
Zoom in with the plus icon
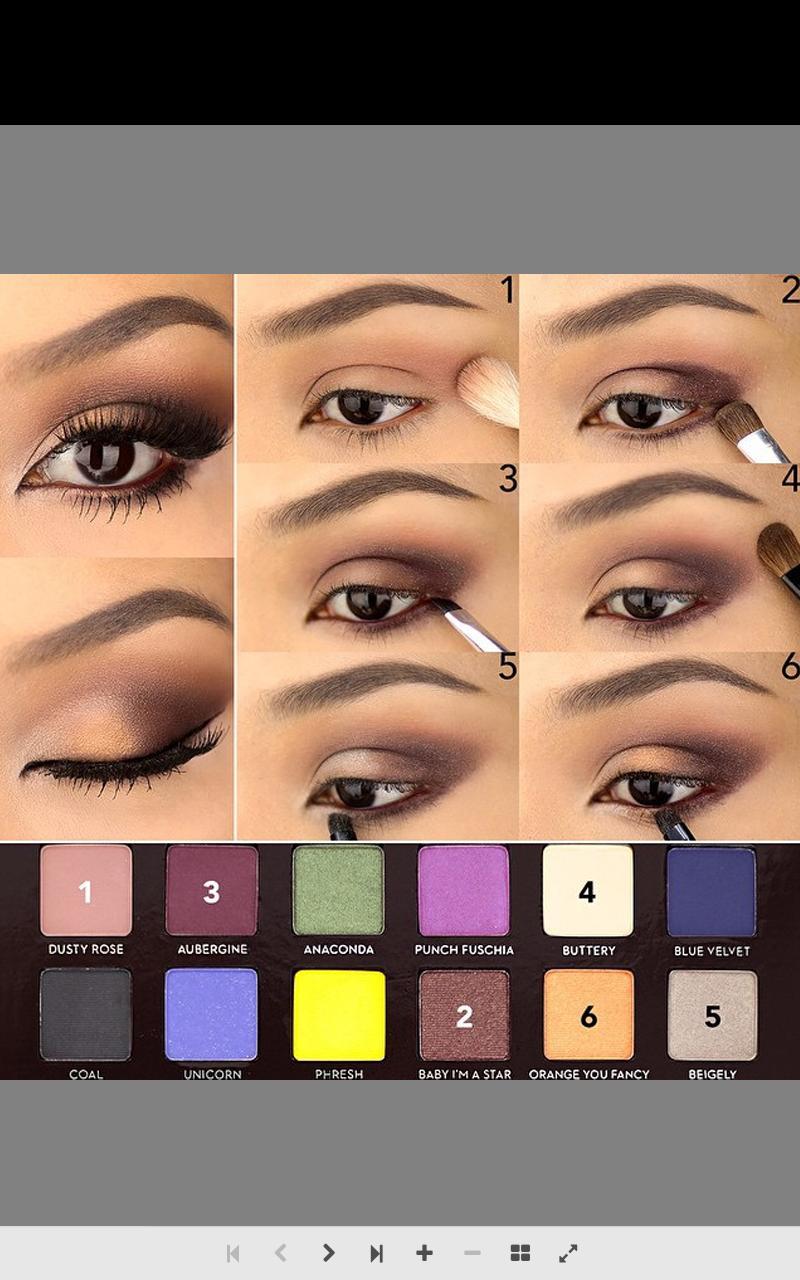pyautogui.click(x=424, y=1253)
